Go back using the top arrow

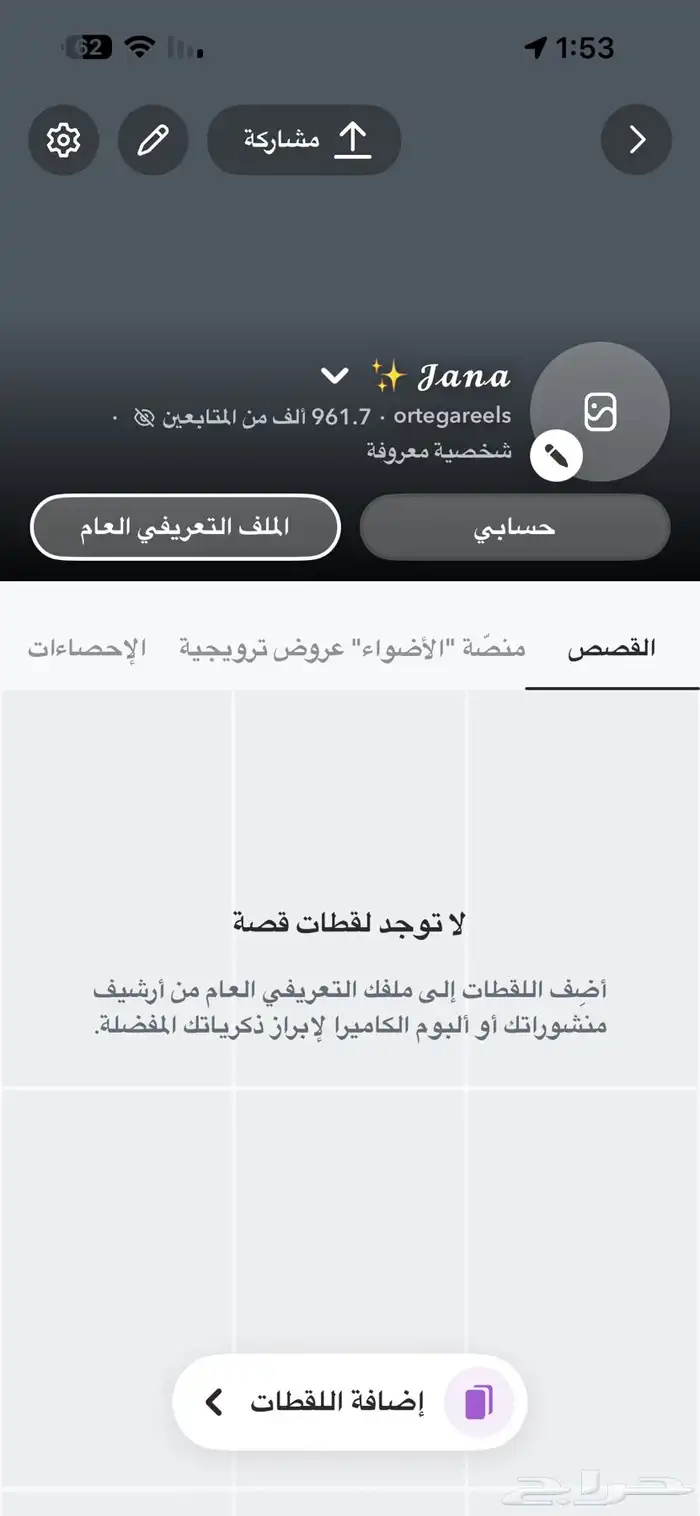pyautogui.click(x=636, y=140)
